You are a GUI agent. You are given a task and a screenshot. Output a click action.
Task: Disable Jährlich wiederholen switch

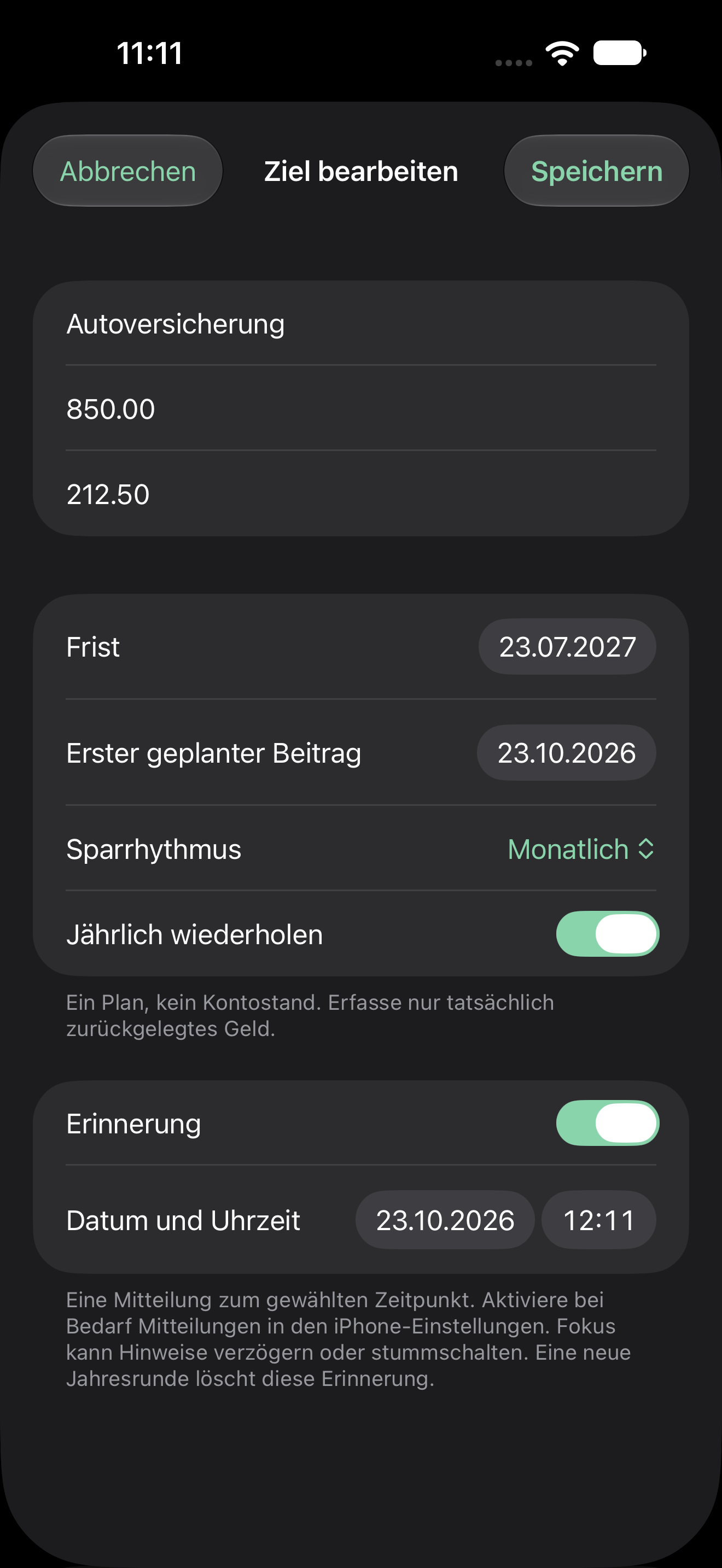[608, 934]
